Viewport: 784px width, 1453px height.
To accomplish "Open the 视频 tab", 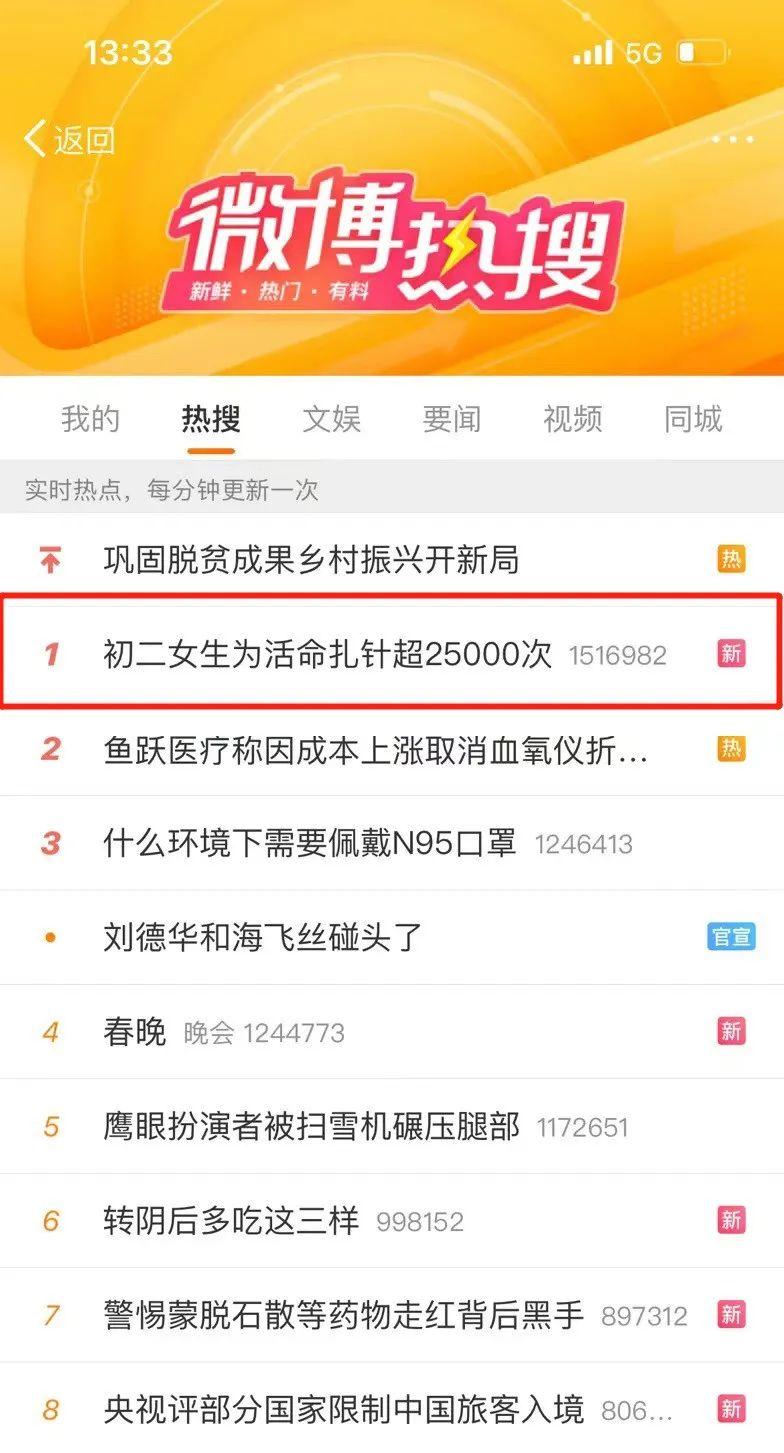I will [x=572, y=420].
